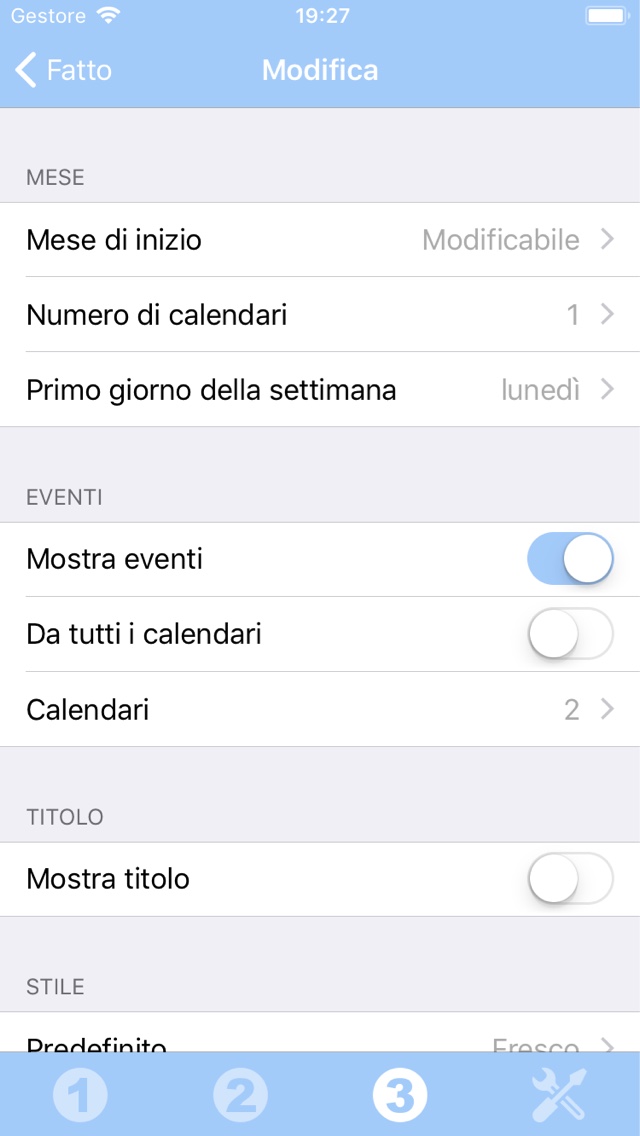Open the Mese di inizio setting

pyautogui.click(x=320, y=240)
